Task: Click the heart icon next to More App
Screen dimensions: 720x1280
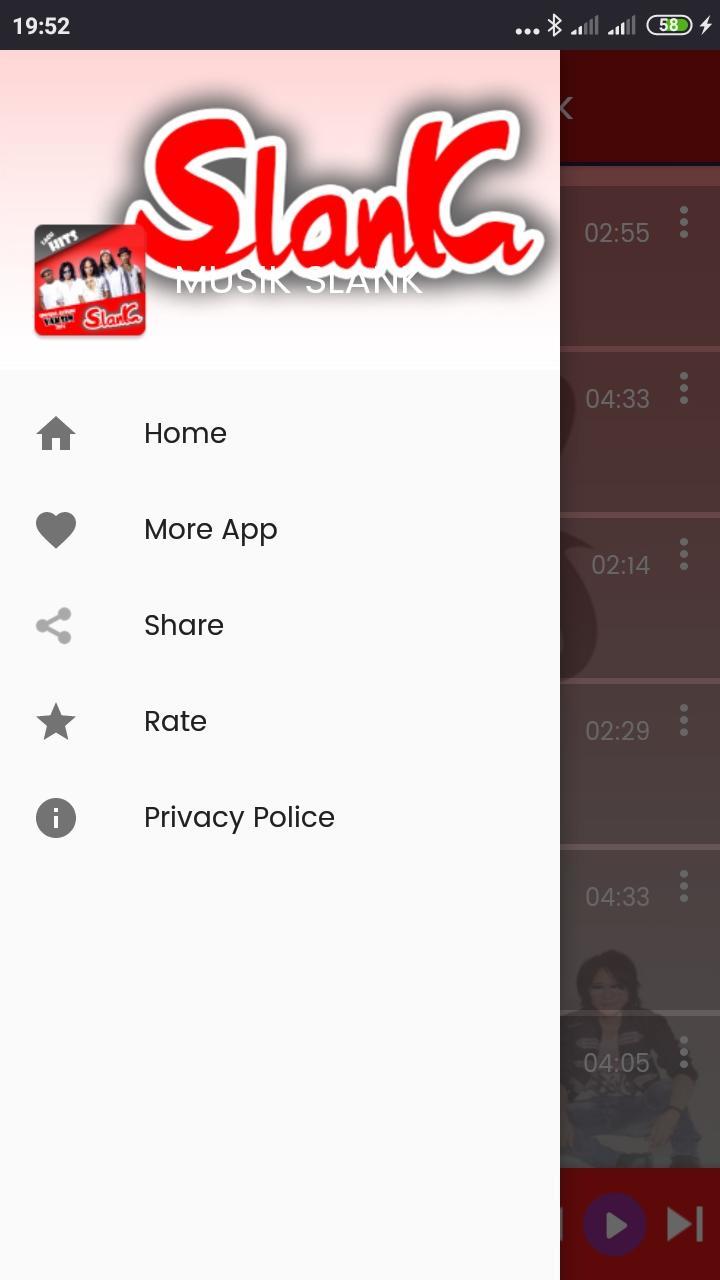Action: point(55,529)
